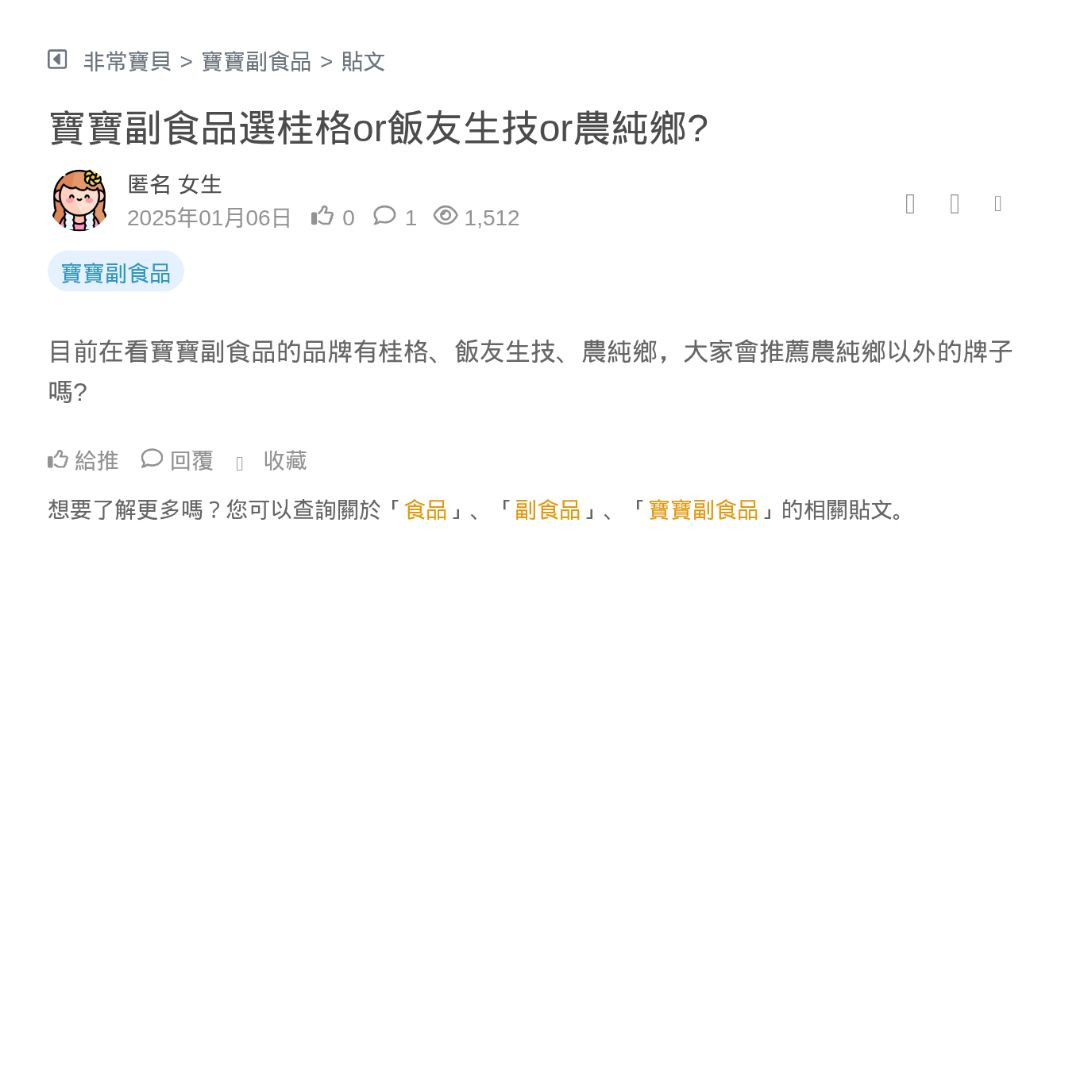Tap the back arrow icon in breadcrumb
1080x1080 pixels.
tap(57, 60)
